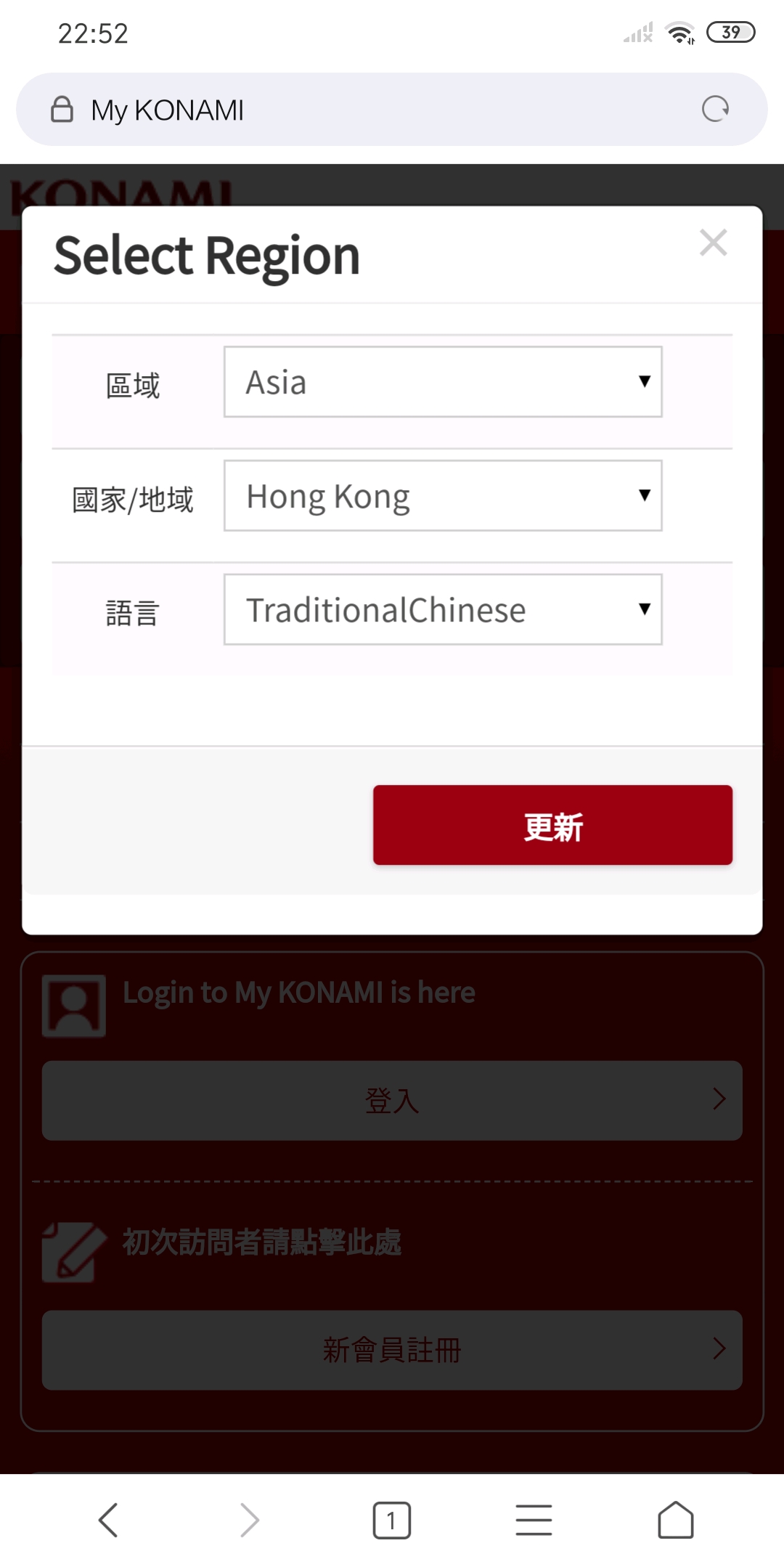The height and width of the screenshot is (1567, 784).
Task: Tap the reload icon in the address bar
Action: (715, 109)
